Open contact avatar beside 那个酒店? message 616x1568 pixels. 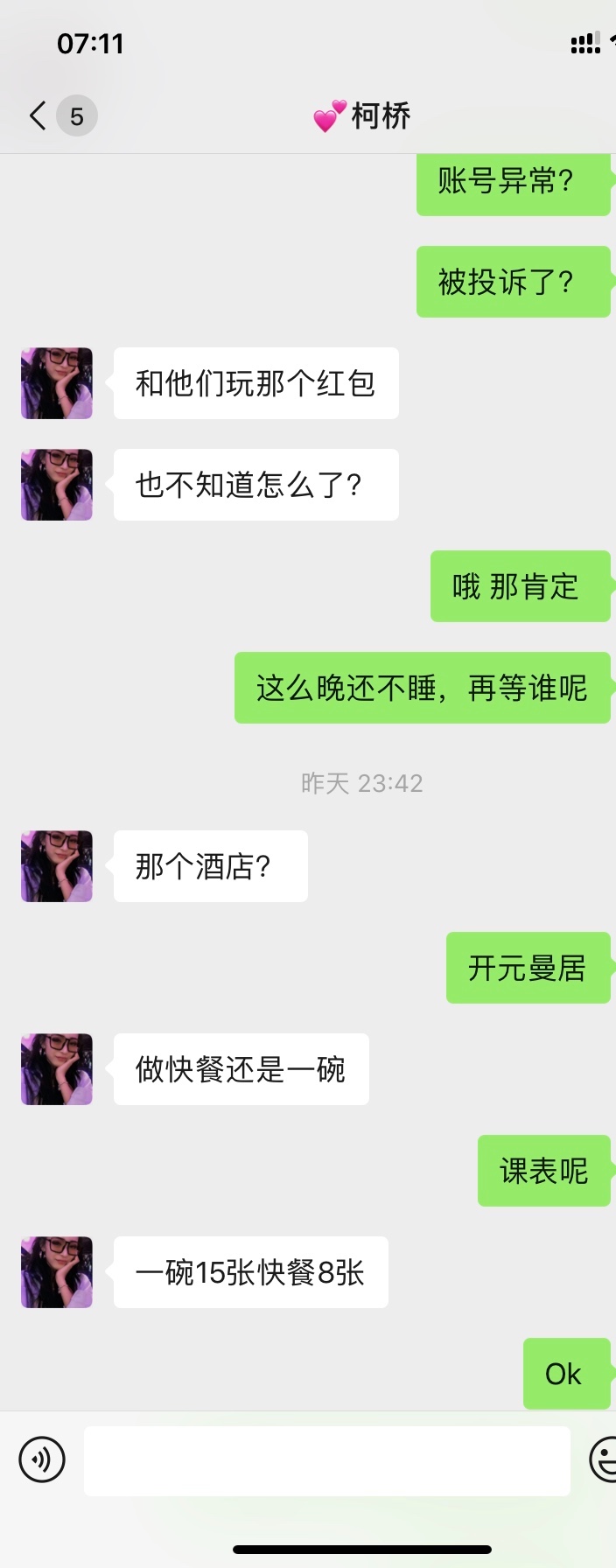(57, 866)
